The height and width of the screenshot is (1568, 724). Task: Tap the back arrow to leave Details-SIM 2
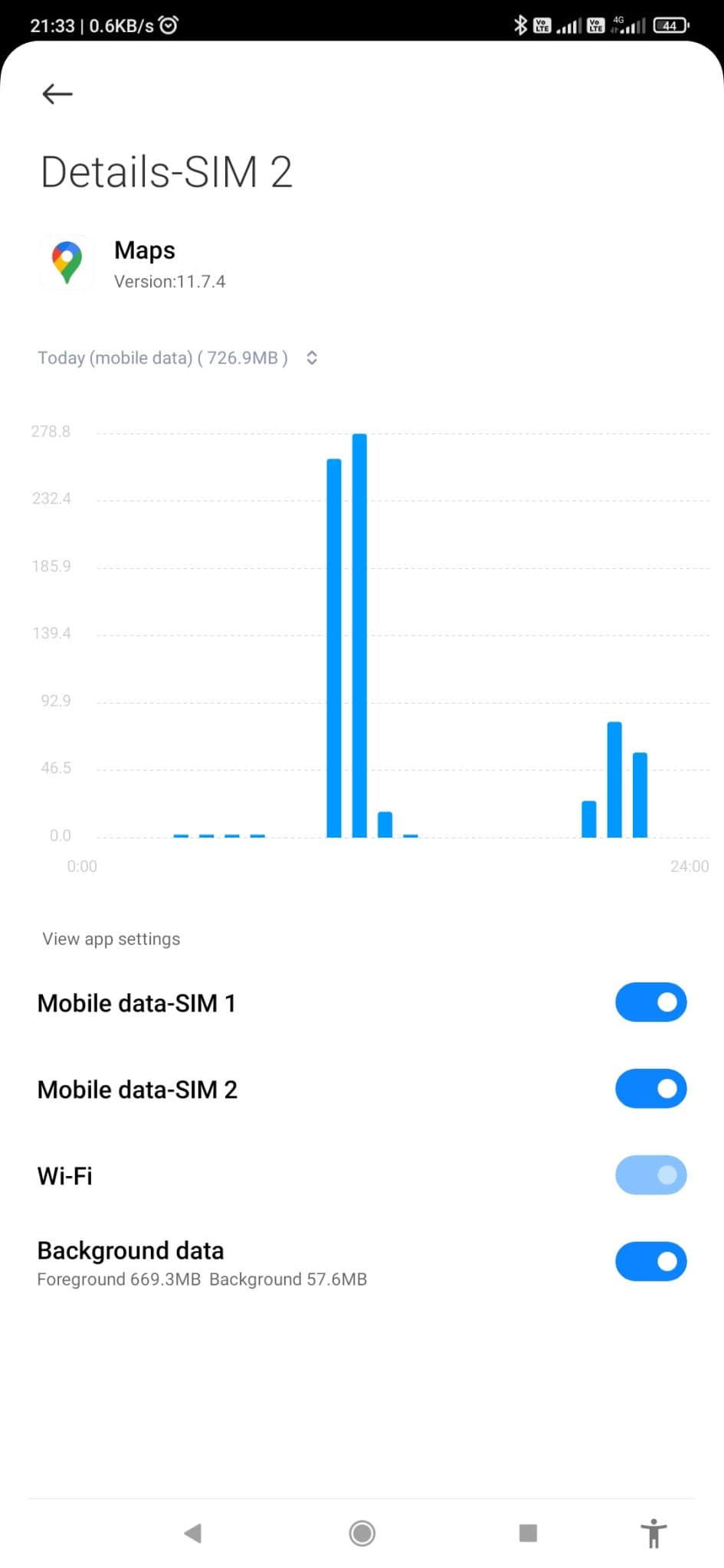(x=56, y=93)
